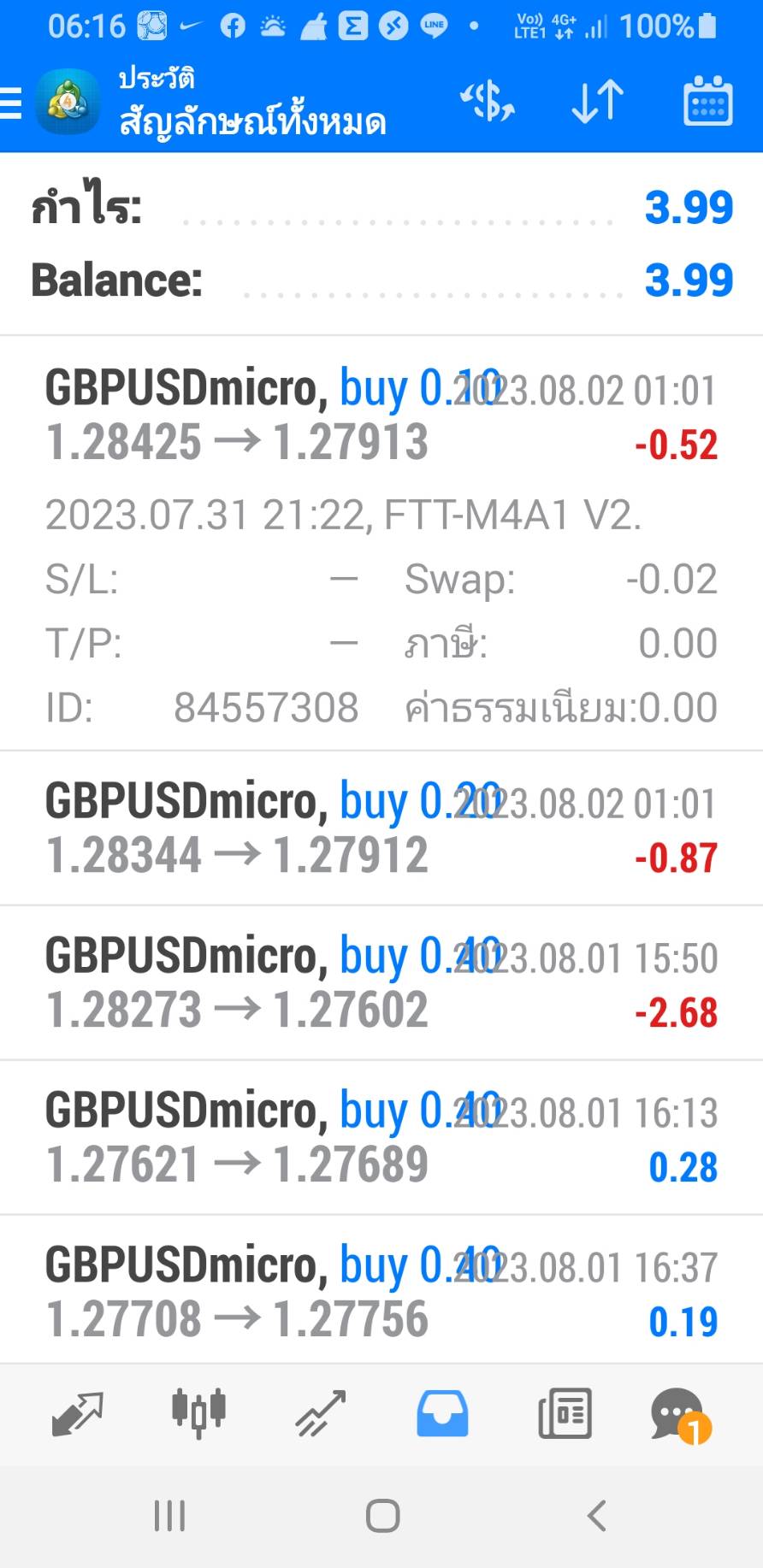Open the symbol filter icon

coord(488,102)
